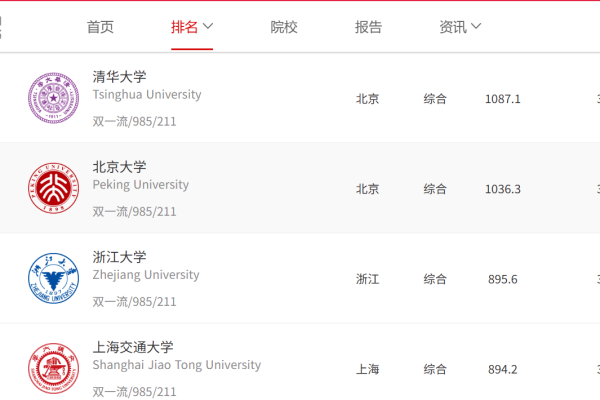The image size is (600, 400).
Task: Select the 浙江大学 Zhejiang University row
Action: (119, 257)
